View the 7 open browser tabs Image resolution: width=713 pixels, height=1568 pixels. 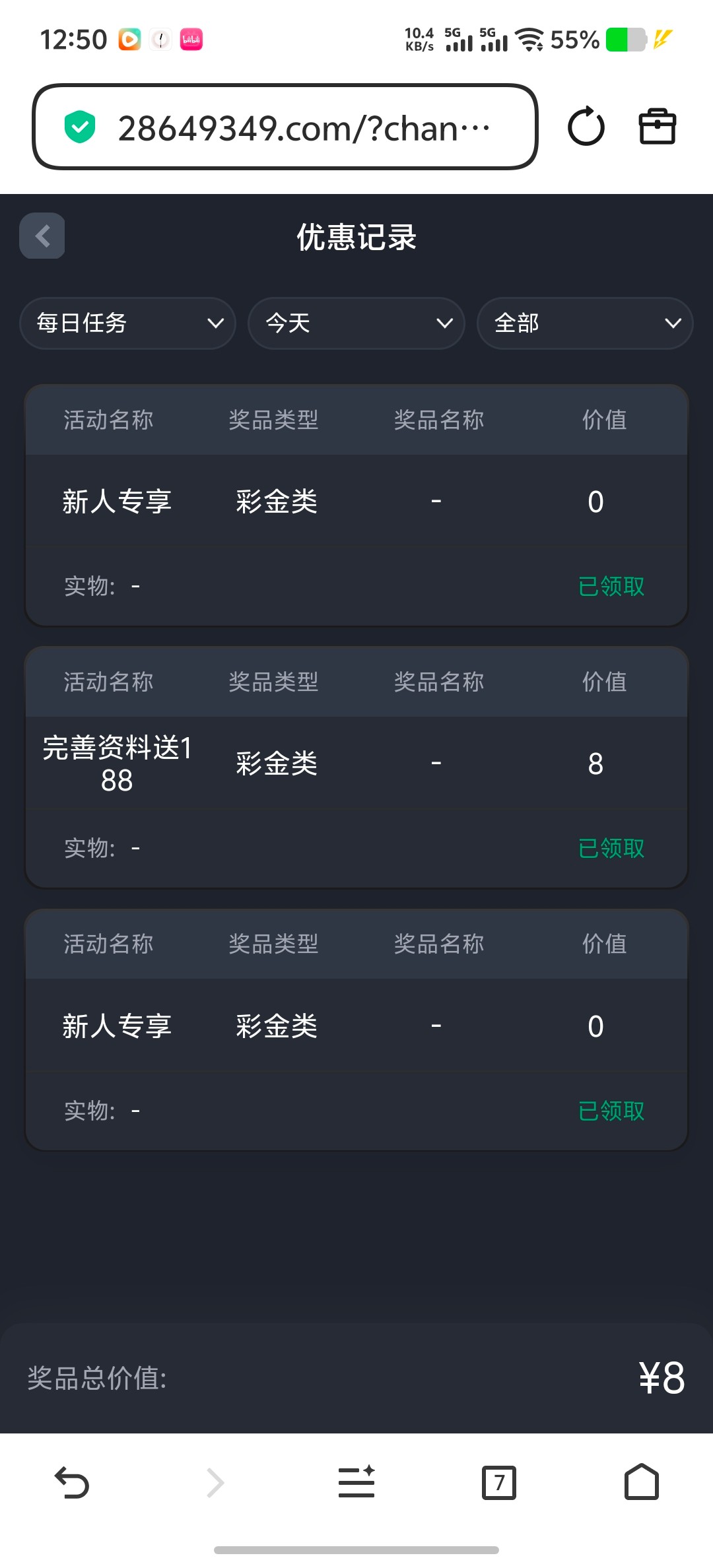coord(499,1483)
